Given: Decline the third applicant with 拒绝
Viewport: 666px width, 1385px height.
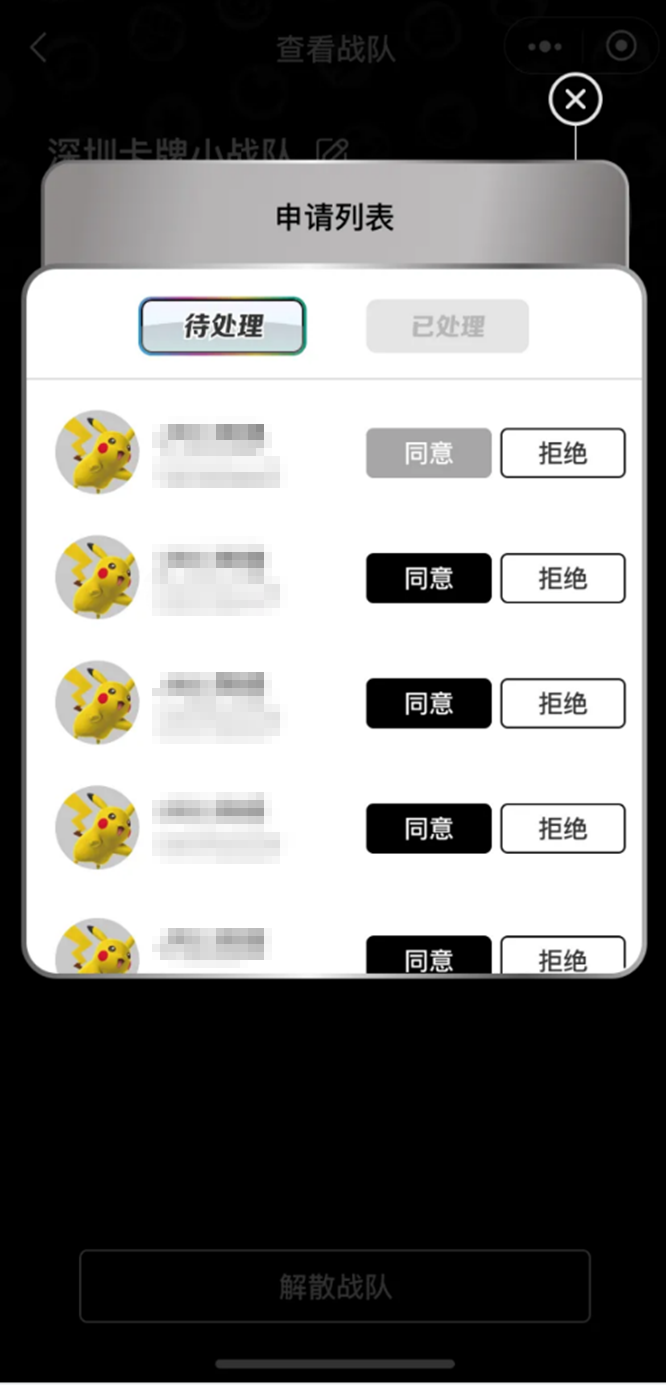Looking at the screenshot, I should point(562,703).
